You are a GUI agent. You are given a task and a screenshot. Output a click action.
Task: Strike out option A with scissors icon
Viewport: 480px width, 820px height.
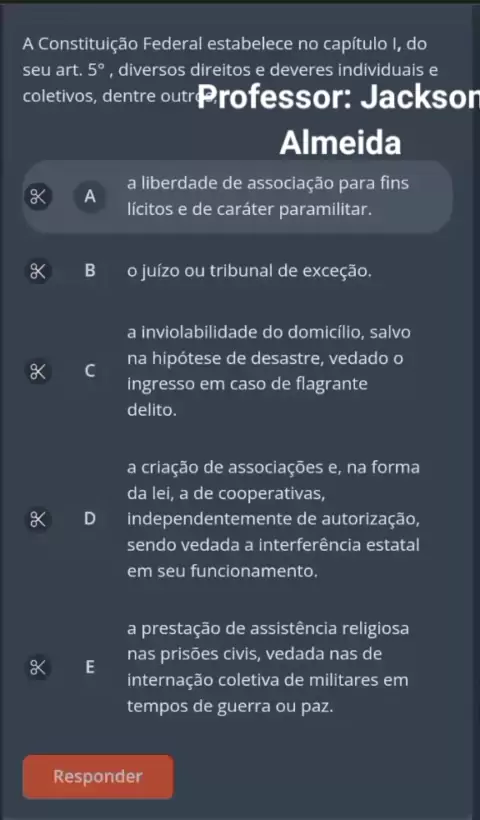click(38, 197)
